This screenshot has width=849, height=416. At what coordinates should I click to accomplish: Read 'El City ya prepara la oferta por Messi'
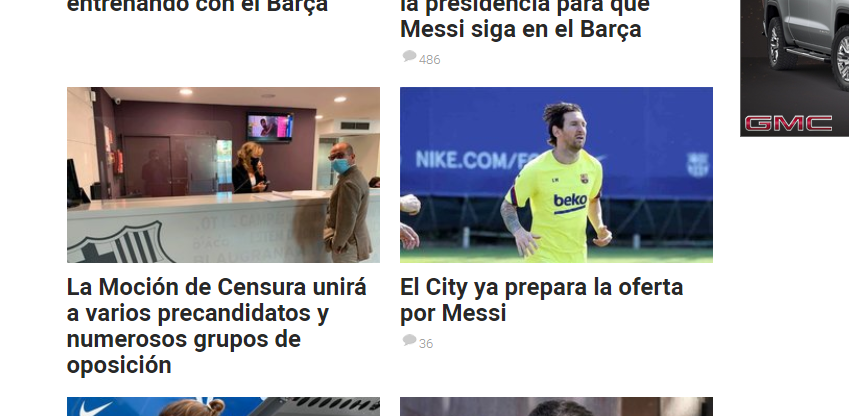coord(541,300)
